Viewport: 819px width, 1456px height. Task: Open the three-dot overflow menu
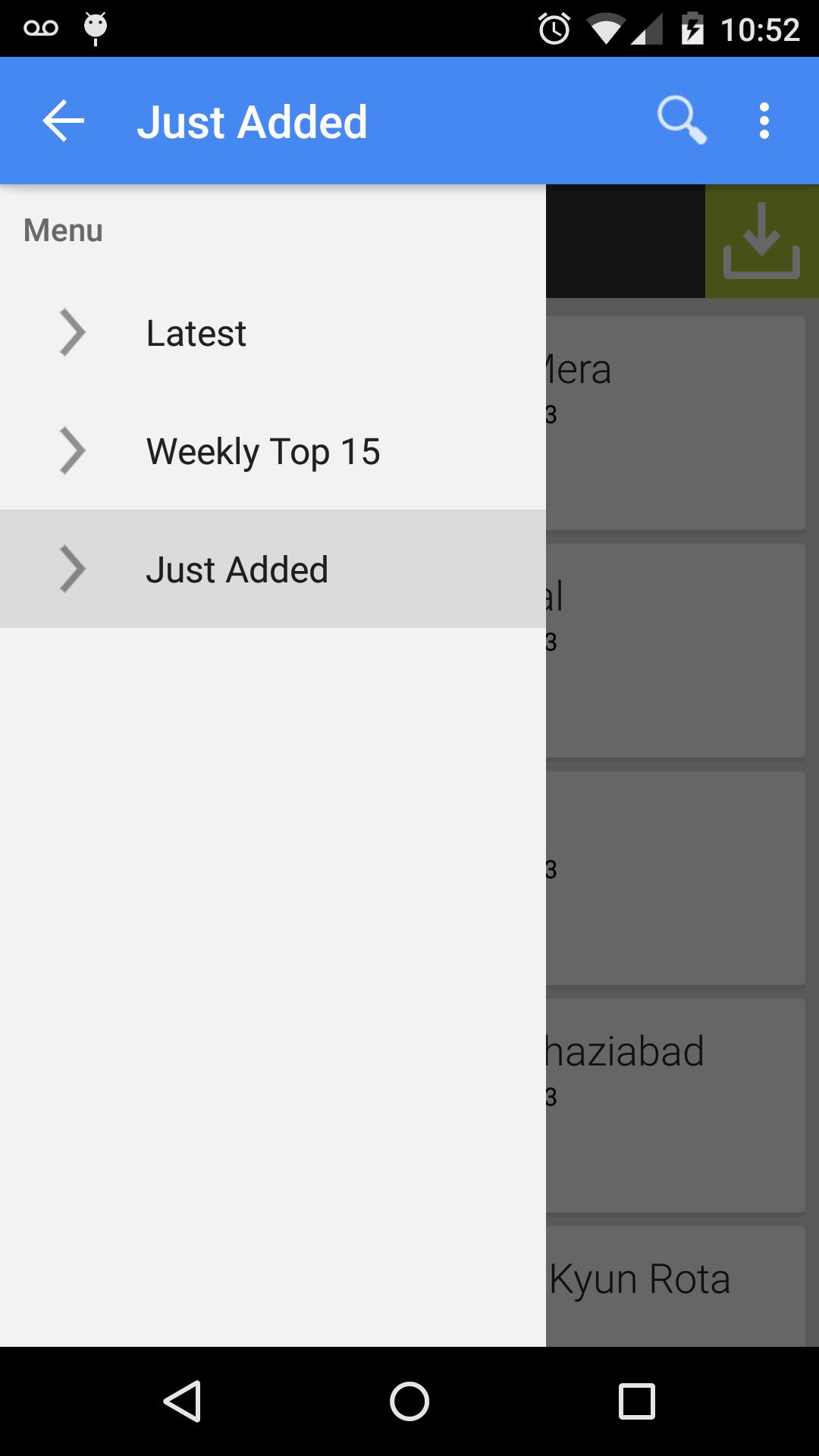[x=764, y=121]
